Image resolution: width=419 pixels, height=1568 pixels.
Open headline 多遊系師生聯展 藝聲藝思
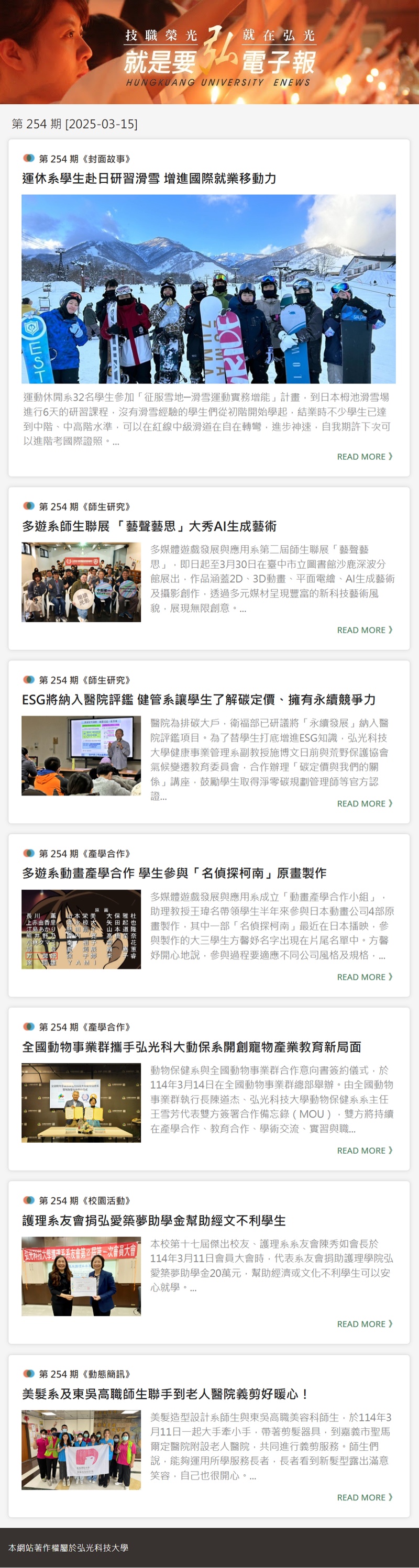[x=149, y=526]
